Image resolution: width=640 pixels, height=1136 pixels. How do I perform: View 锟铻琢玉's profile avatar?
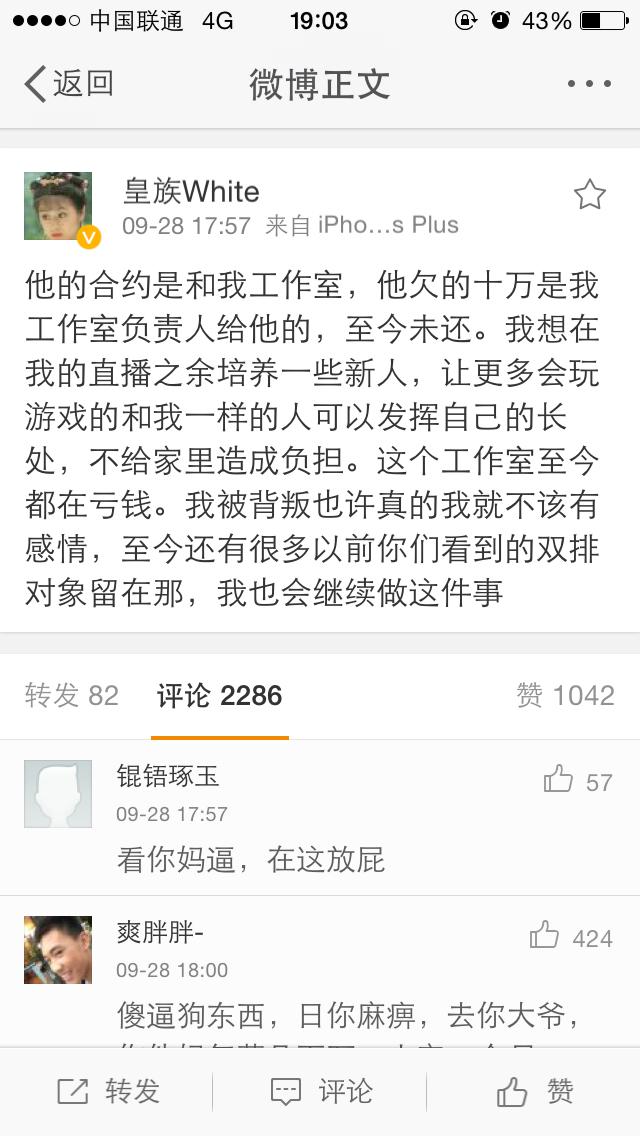click(x=58, y=793)
